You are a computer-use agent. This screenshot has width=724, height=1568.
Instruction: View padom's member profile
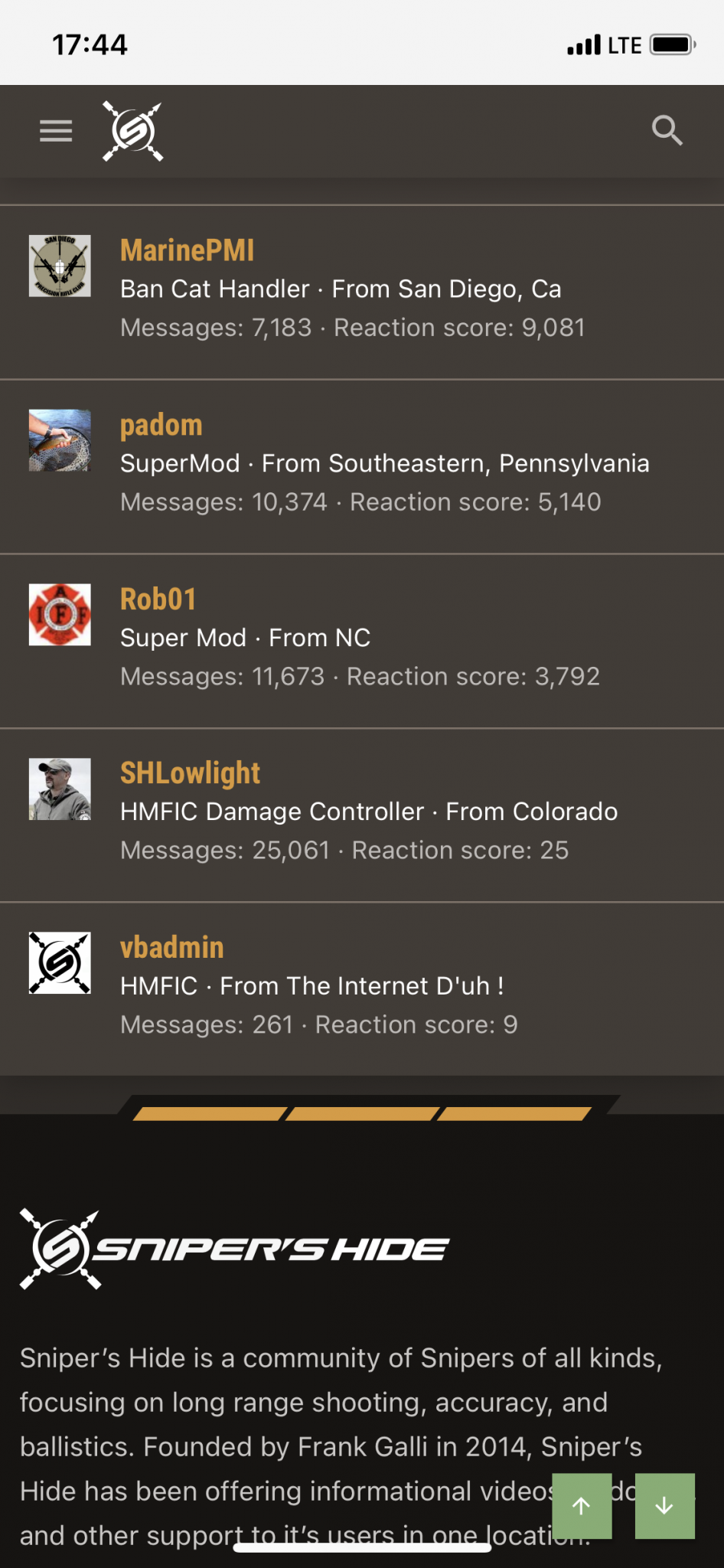pyautogui.click(x=161, y=425)
